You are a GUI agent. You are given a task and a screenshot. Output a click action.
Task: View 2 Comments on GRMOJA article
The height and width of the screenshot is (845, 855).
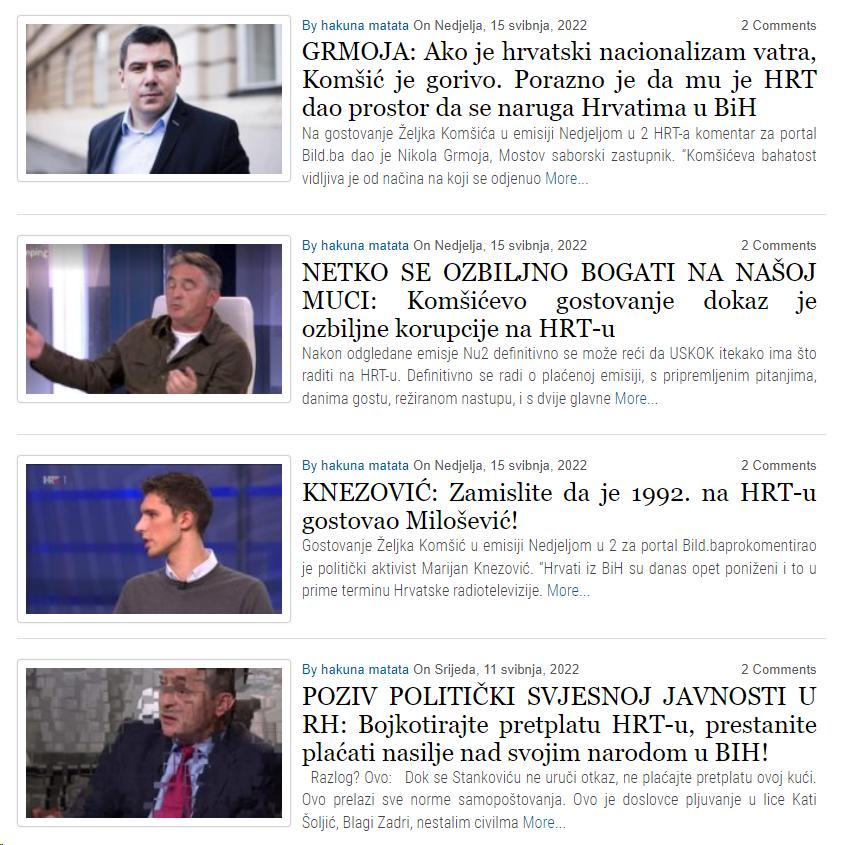click(778, 25)
